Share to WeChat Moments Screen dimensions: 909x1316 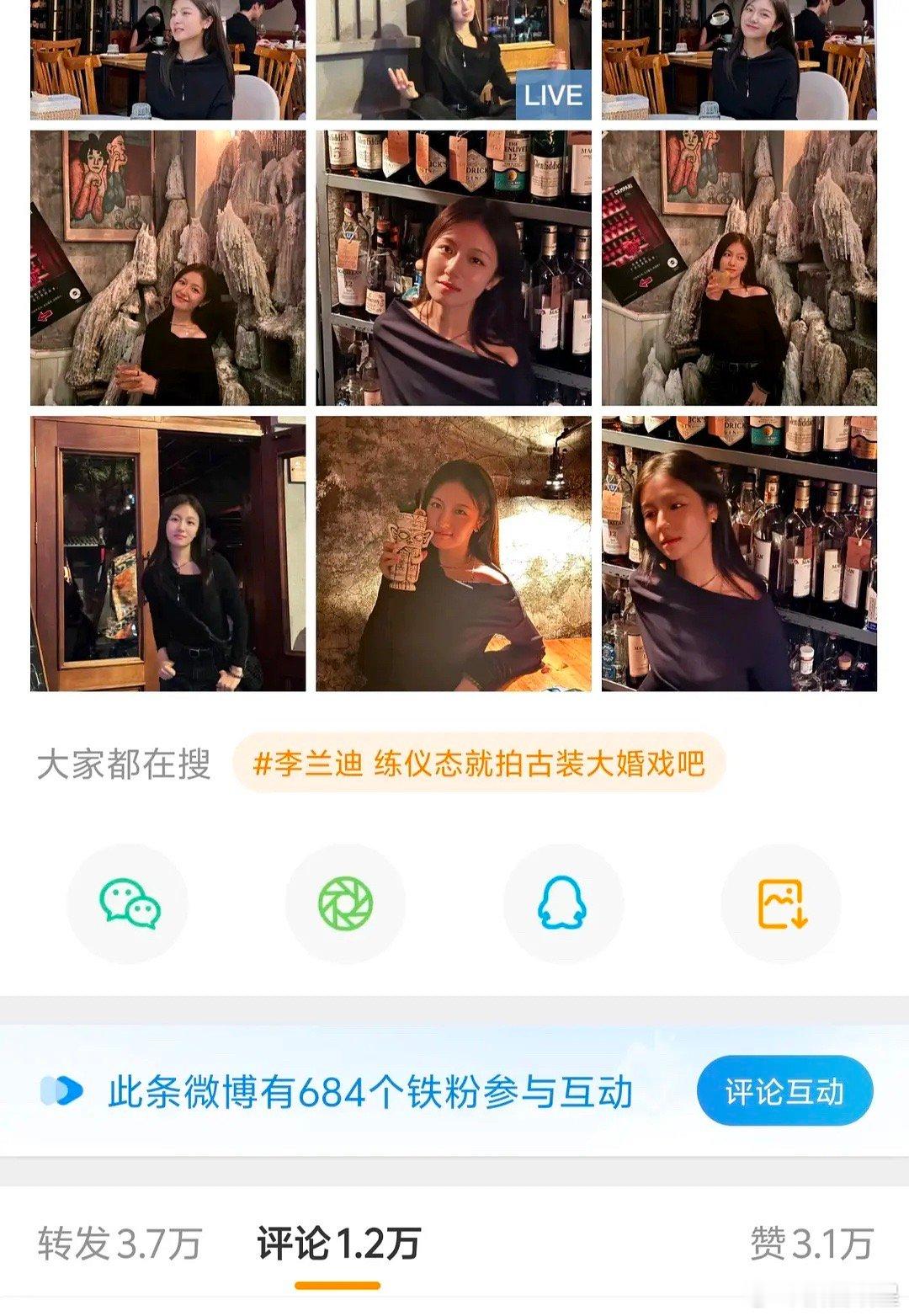tap(343, 902)
